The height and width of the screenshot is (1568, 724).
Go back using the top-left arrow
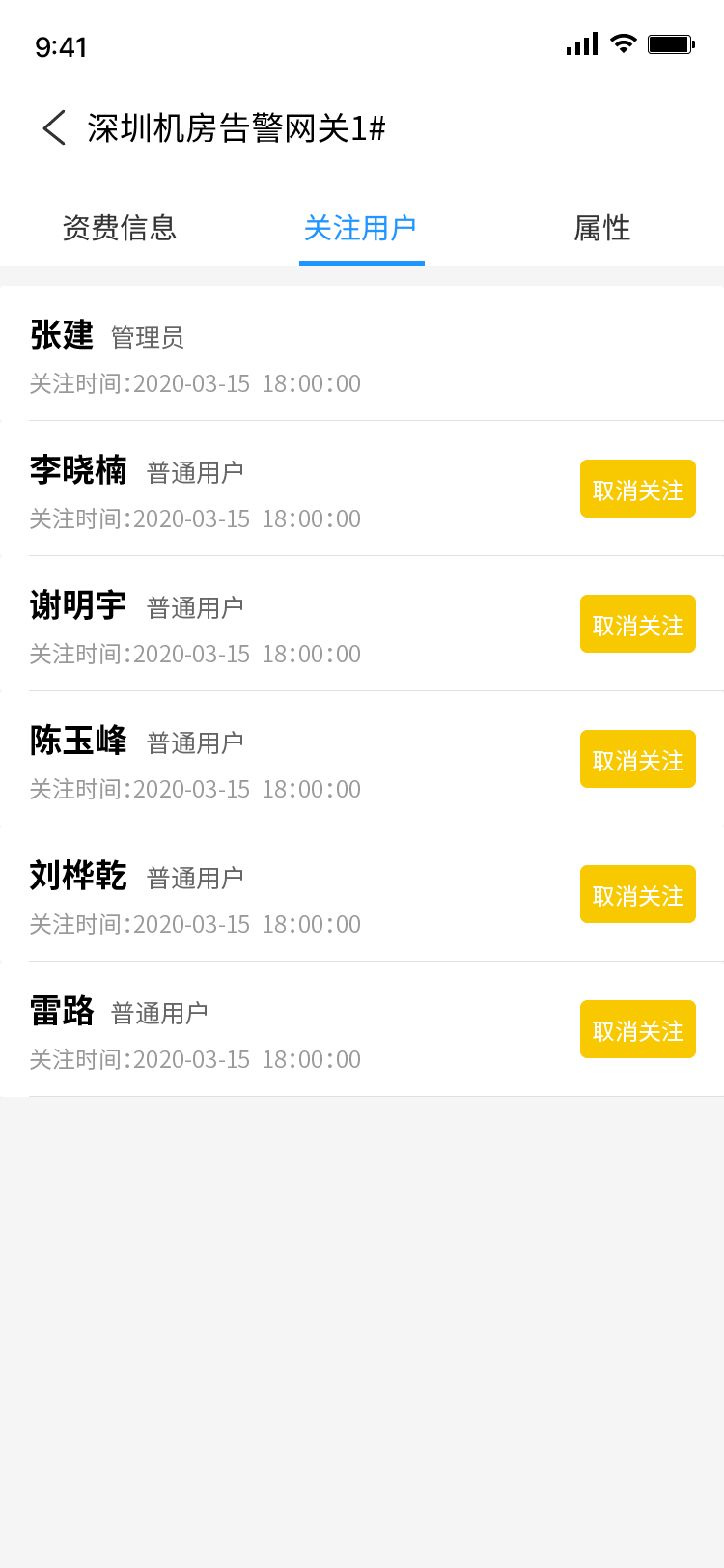tap(54, 127)
